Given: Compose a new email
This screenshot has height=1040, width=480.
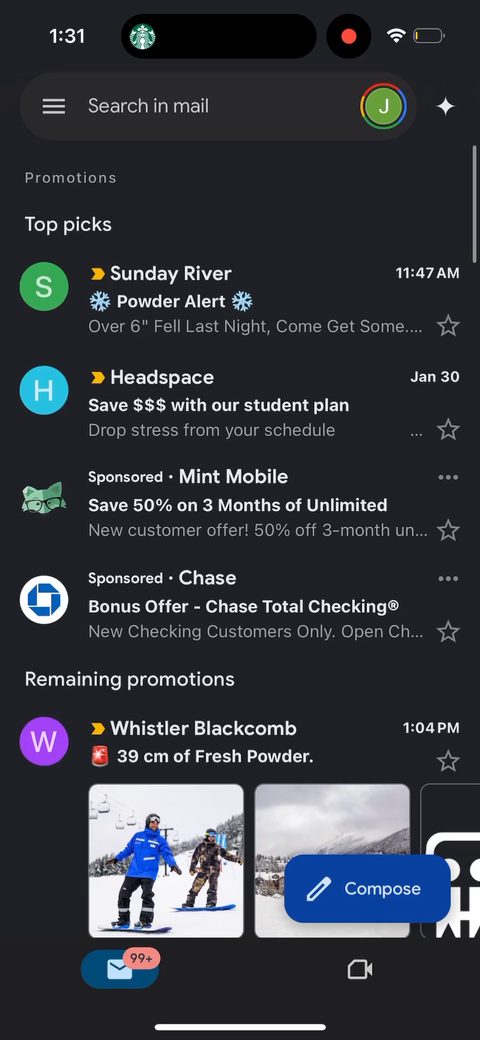Looking at the screenshot, I should point(367,889).
